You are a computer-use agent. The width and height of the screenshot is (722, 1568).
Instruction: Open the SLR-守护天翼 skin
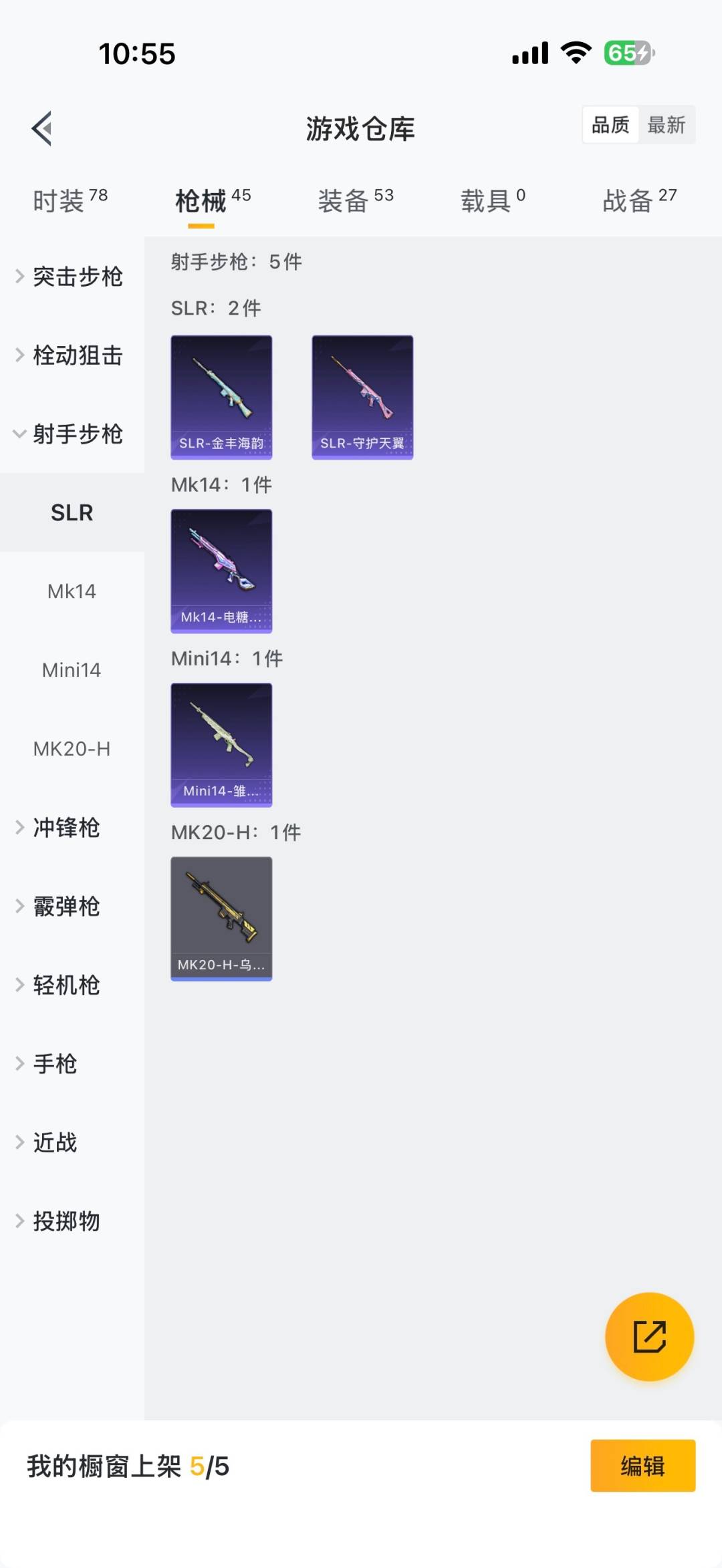[362, 398]
